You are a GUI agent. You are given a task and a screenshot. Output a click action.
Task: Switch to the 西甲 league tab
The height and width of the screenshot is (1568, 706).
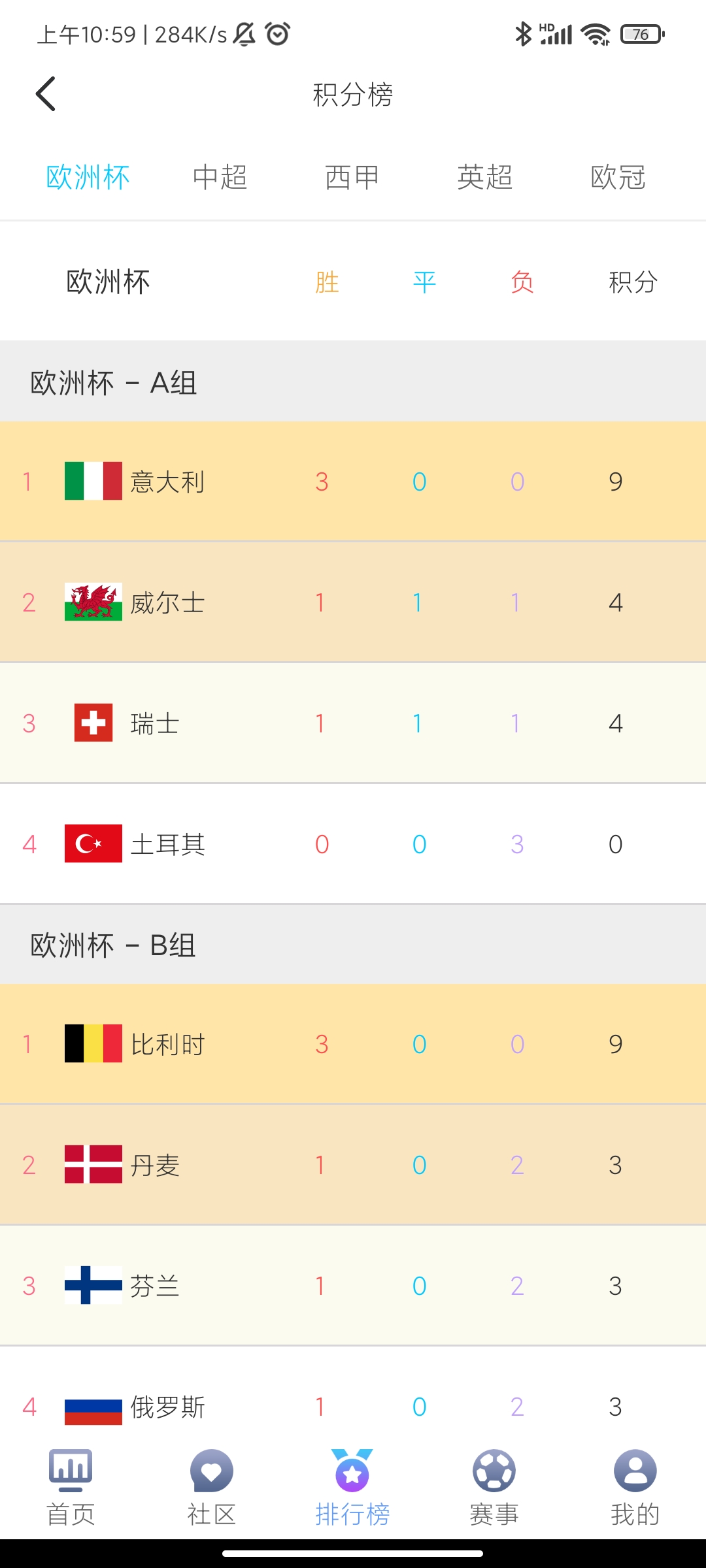pos(352,177)
